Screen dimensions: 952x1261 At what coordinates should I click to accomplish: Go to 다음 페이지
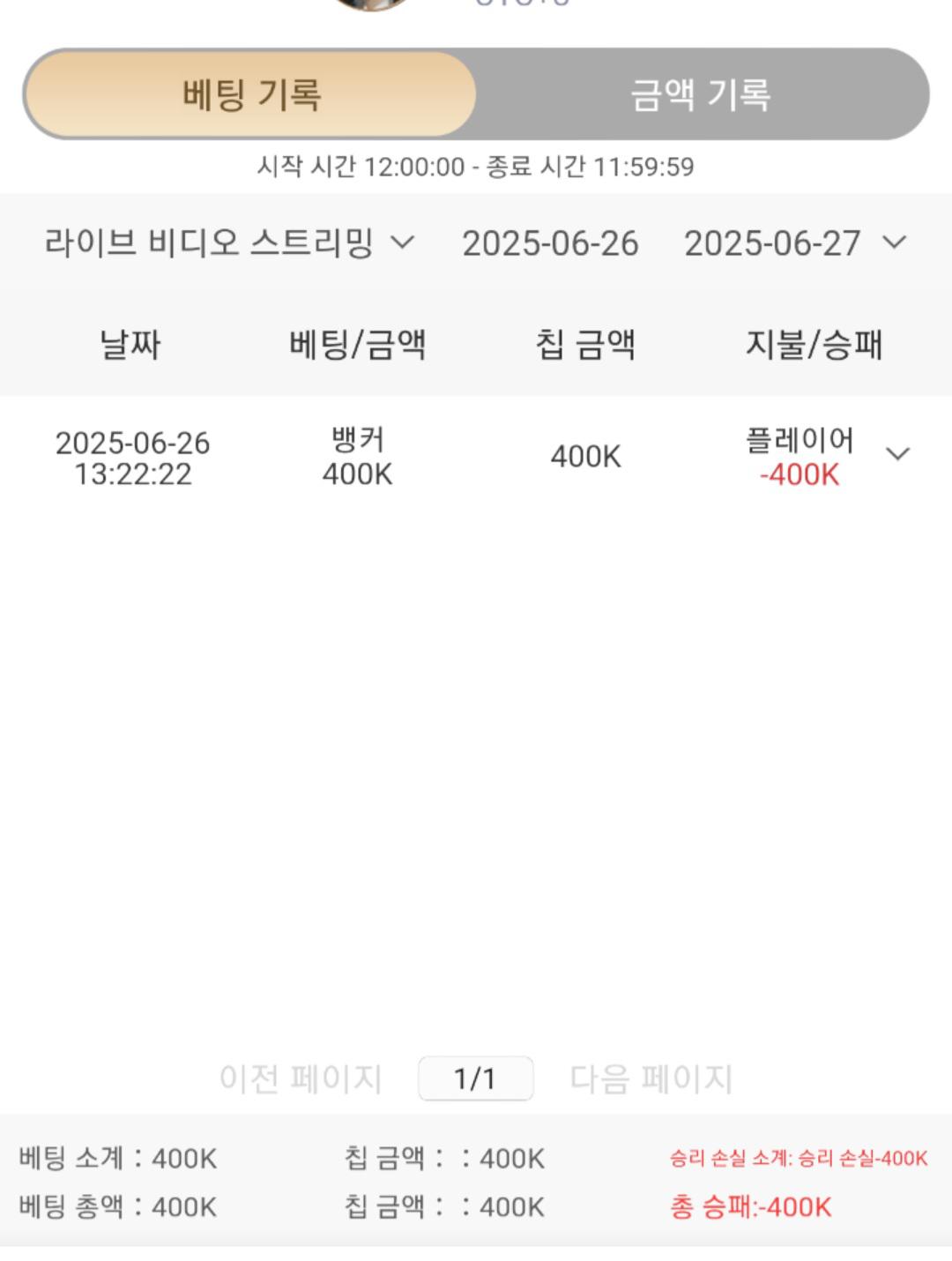click(x=651, y=1078)
